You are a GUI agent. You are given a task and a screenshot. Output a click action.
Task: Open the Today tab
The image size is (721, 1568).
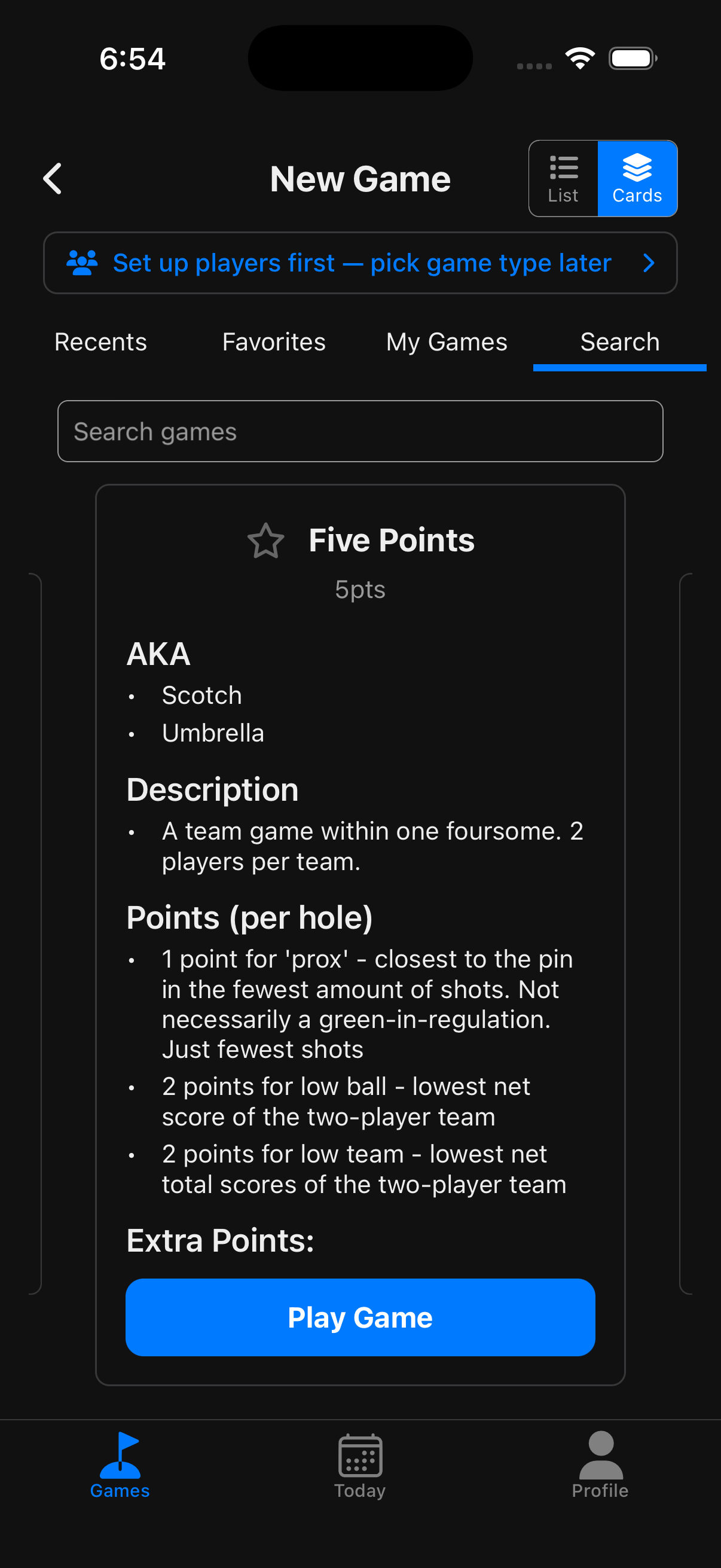coord(360,1466)
